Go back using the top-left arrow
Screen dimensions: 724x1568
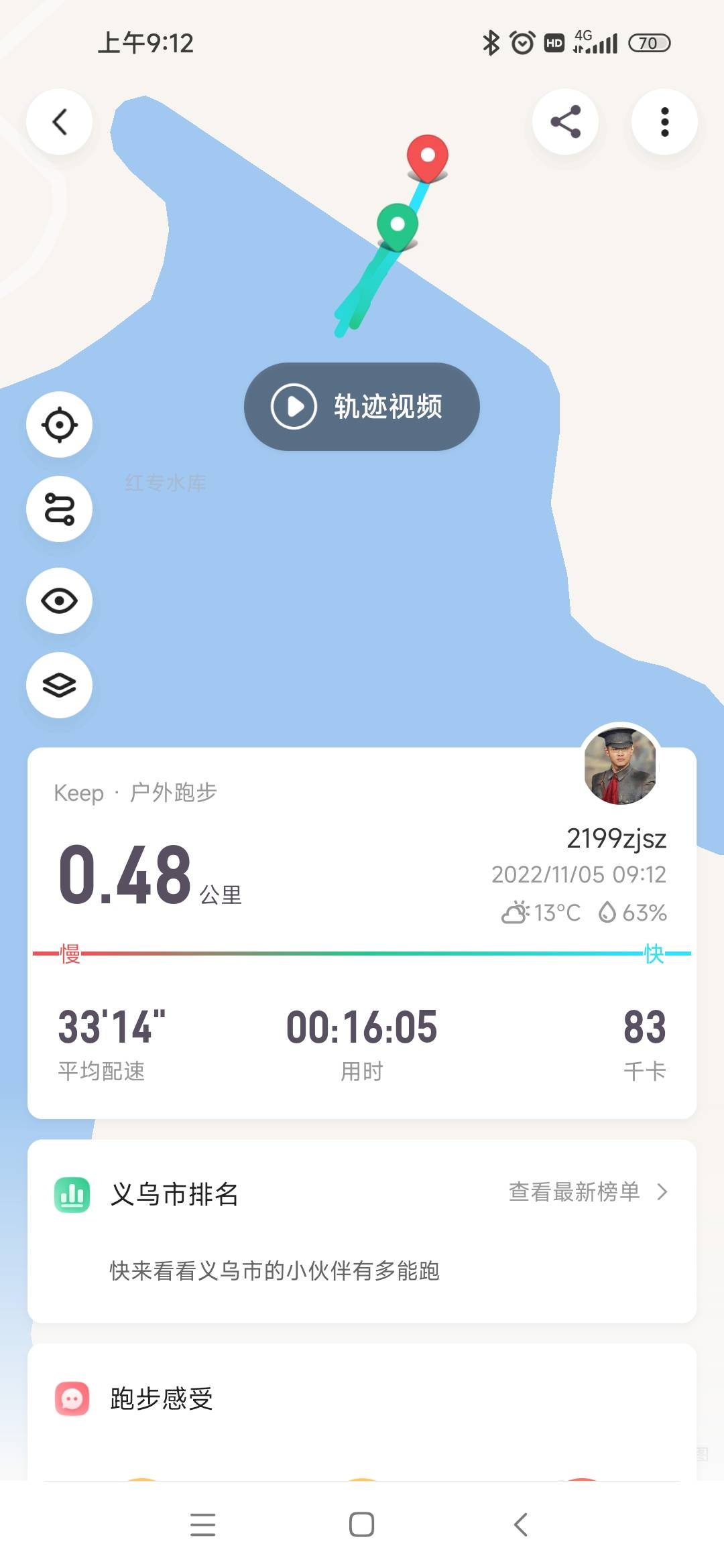[x=60, y=122]
